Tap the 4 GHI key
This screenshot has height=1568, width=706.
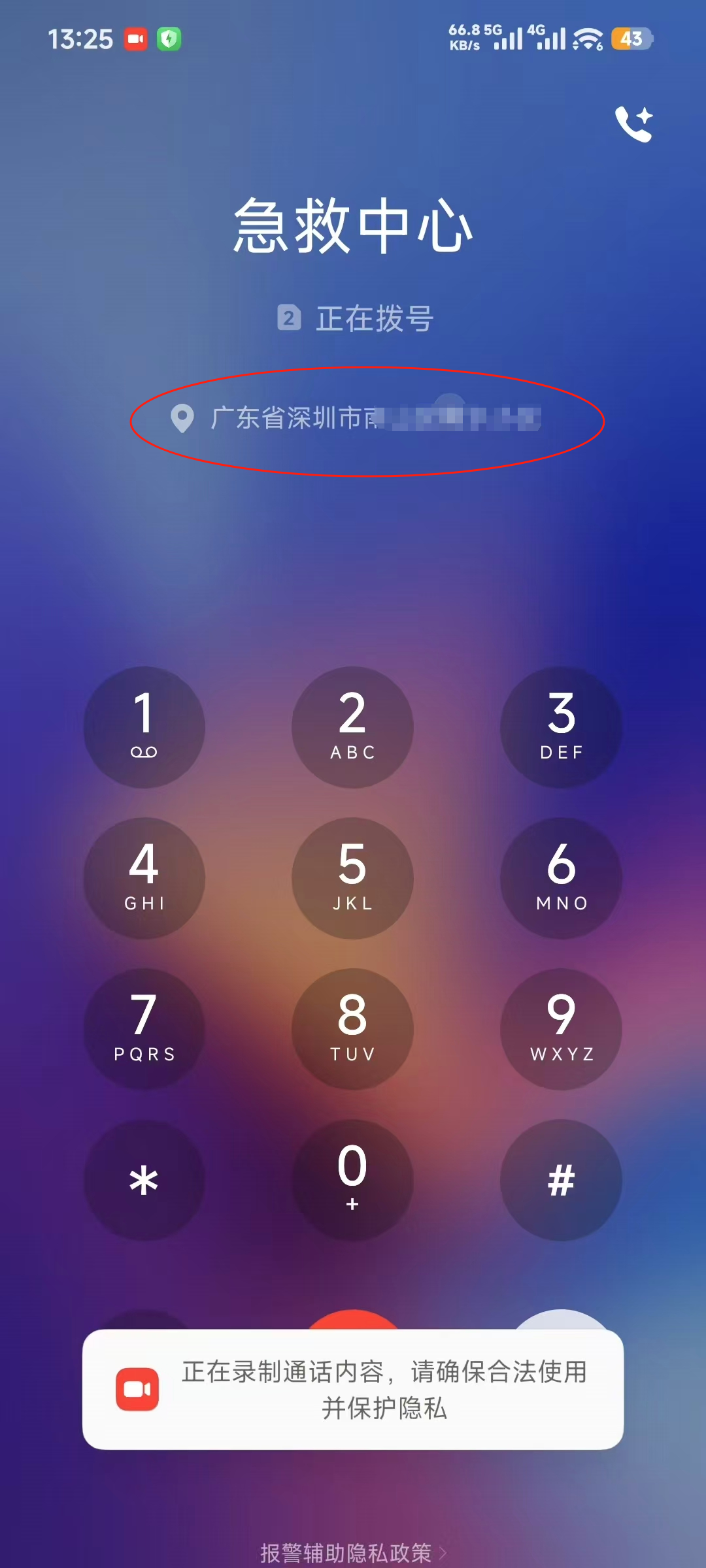point(144,878)
